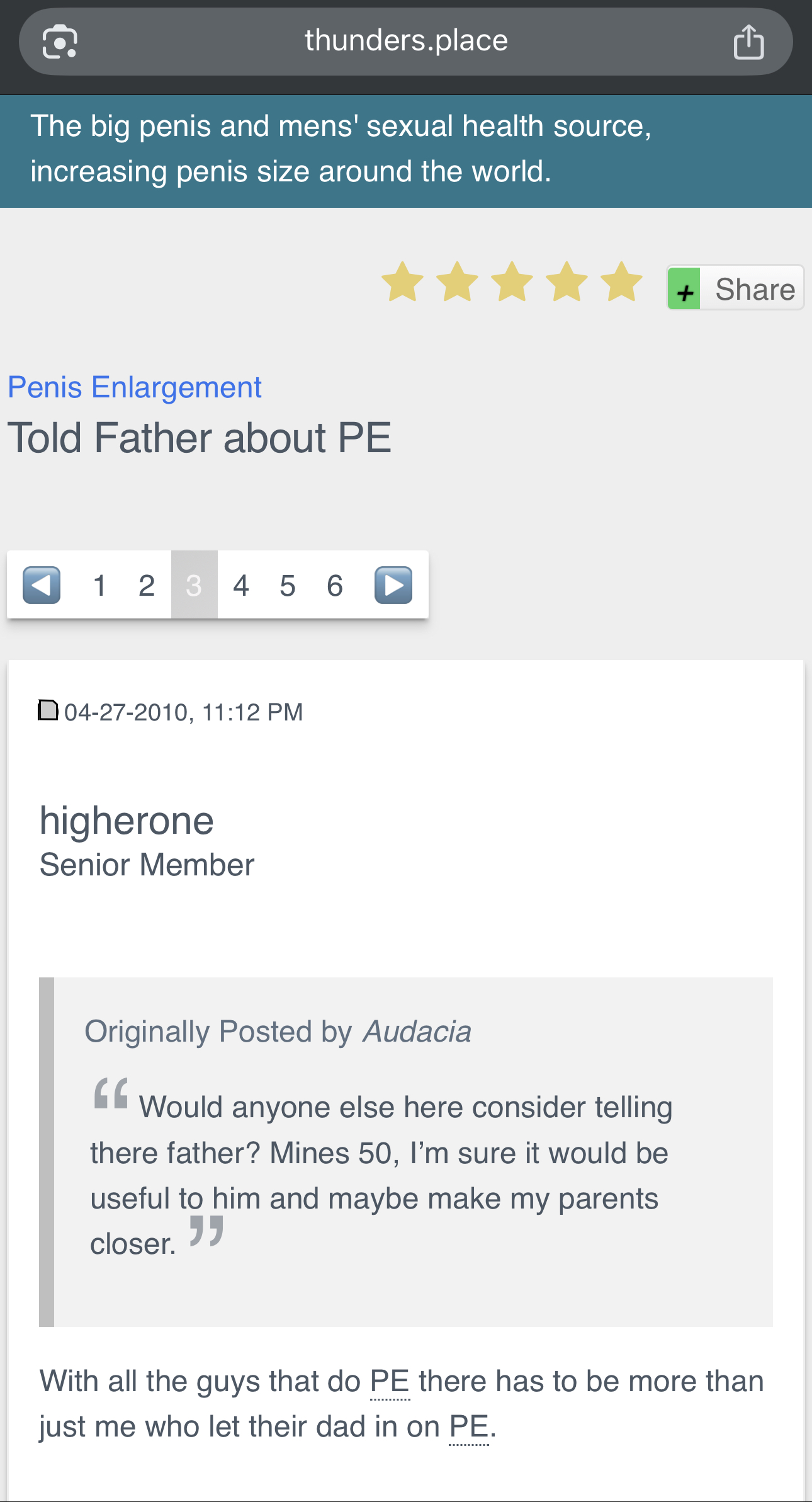Open the browser share icon

click(748, 42)
